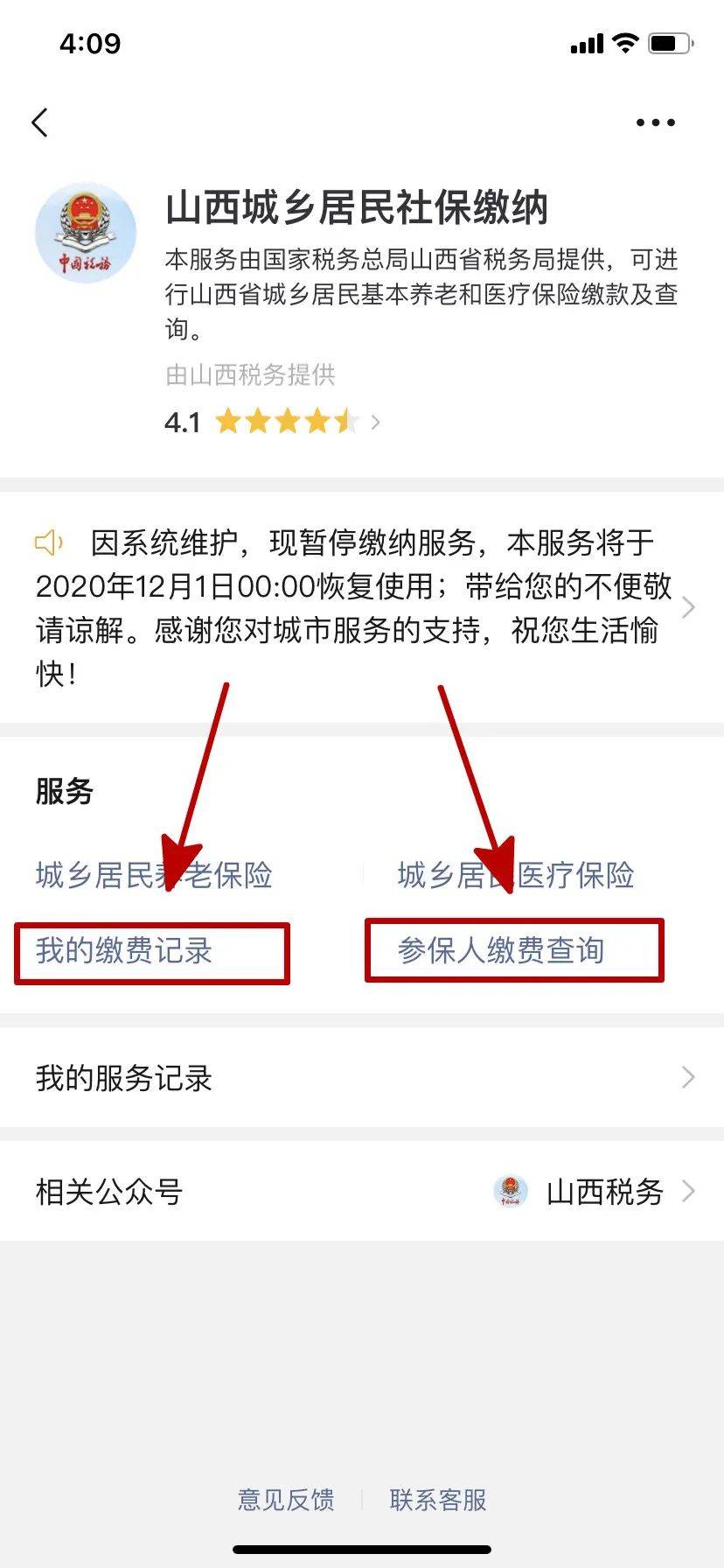This screenshot has height=1568, width=724.
Task: Open the related 山西税务 official account
Action: pyautogui.click(x=595, y=1192)
